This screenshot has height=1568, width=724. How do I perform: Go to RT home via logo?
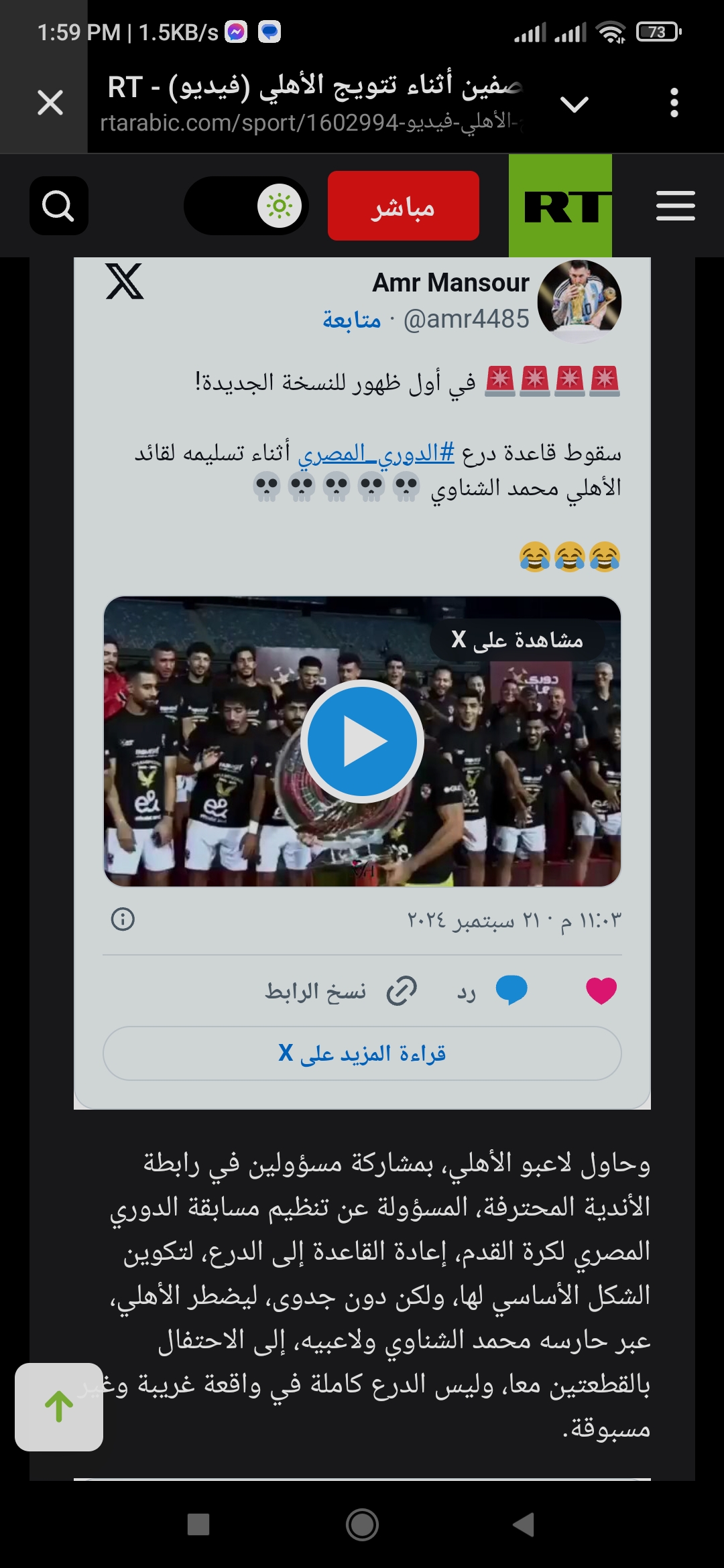point(560,206)
